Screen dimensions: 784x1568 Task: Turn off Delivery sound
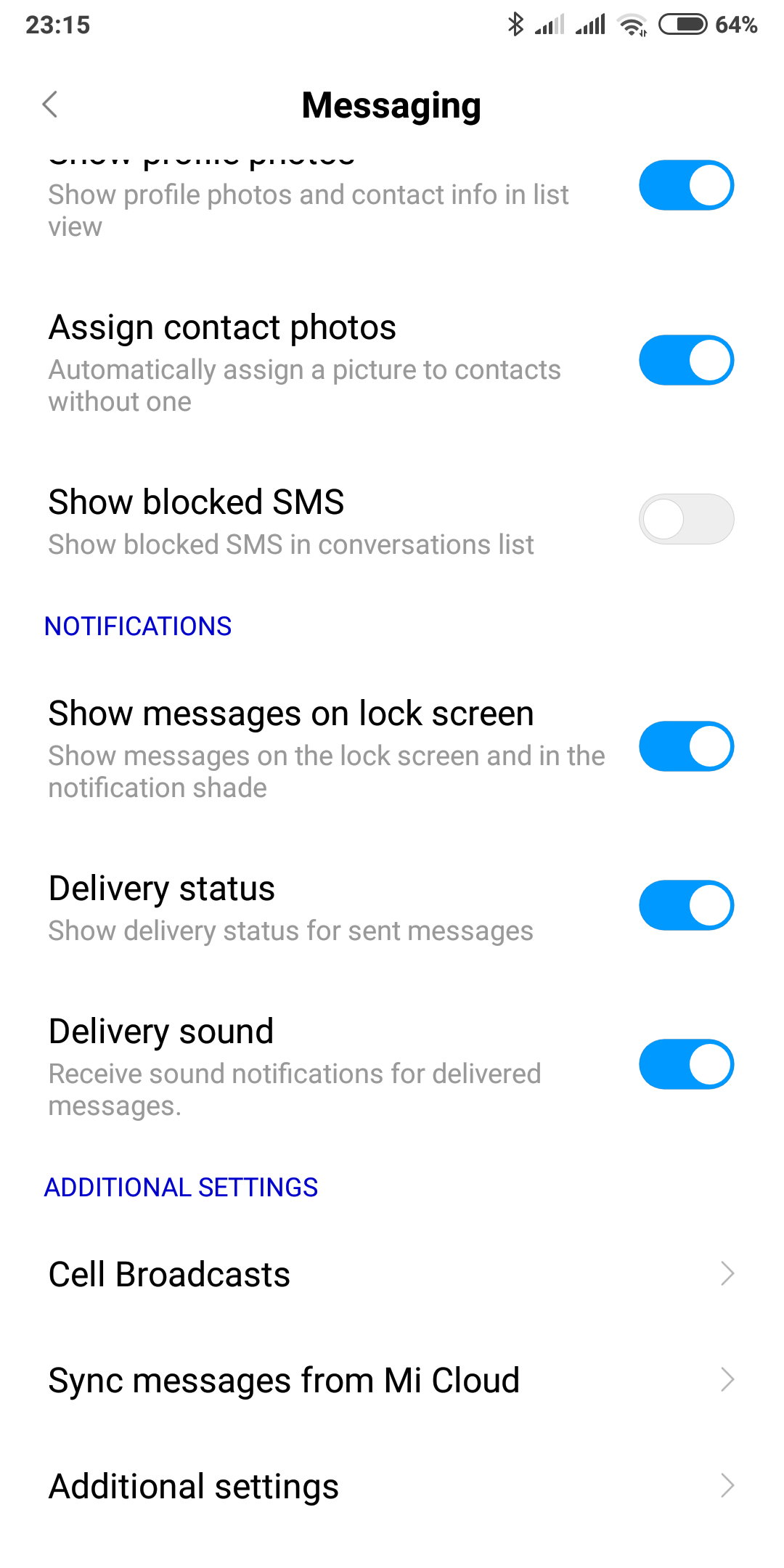[x=686, y=1064]
